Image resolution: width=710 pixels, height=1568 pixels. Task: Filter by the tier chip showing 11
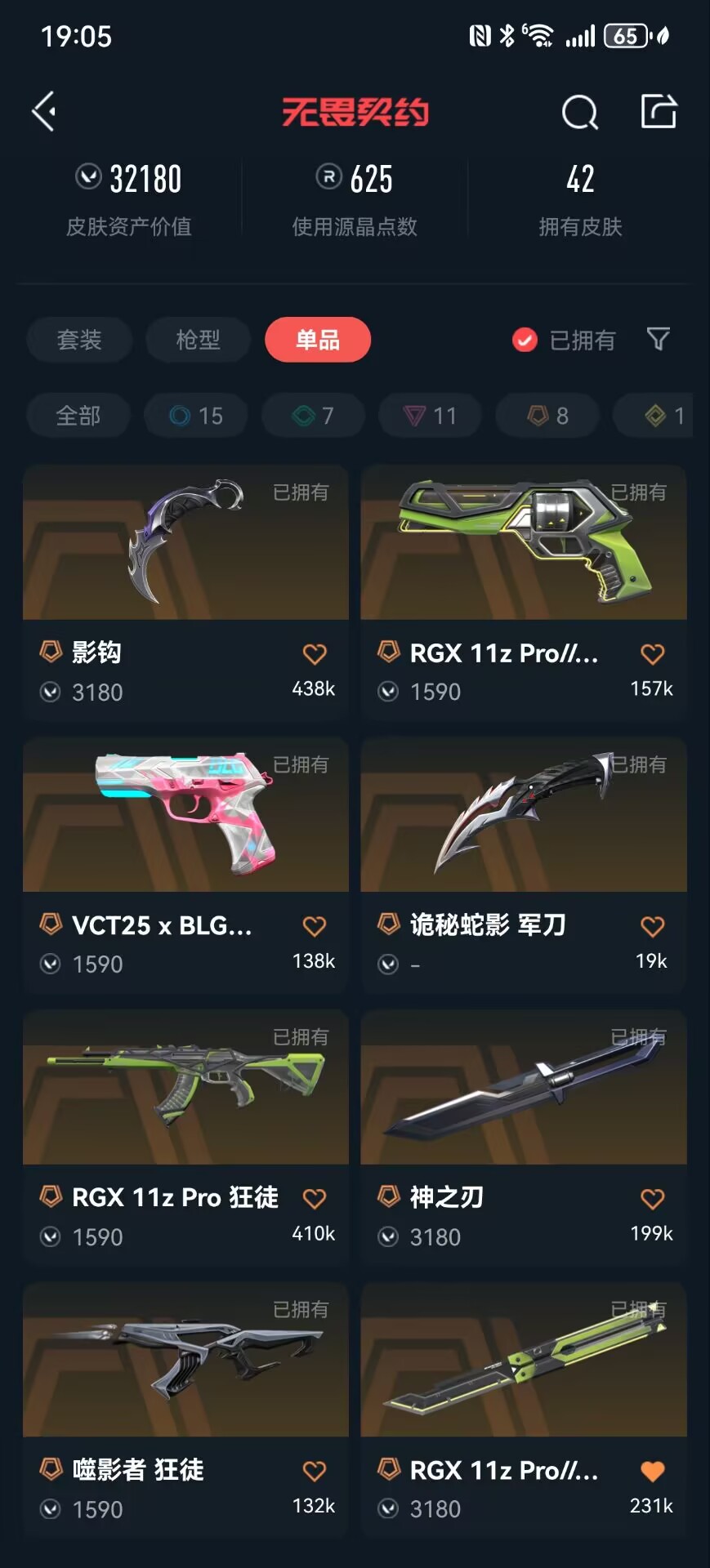coord(431,416)
